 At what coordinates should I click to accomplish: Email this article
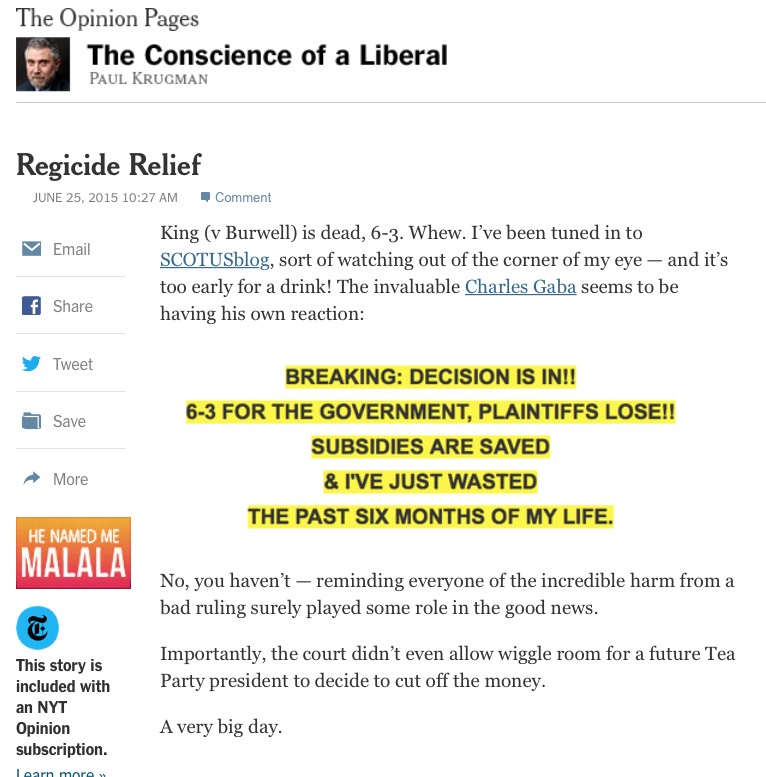coord(71,249)
